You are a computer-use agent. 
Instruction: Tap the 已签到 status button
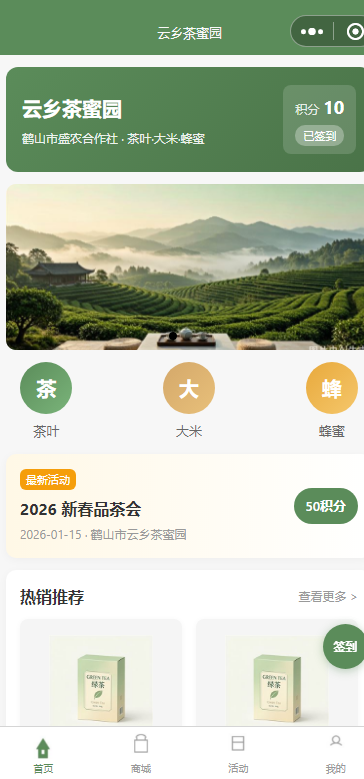point(319,136)
